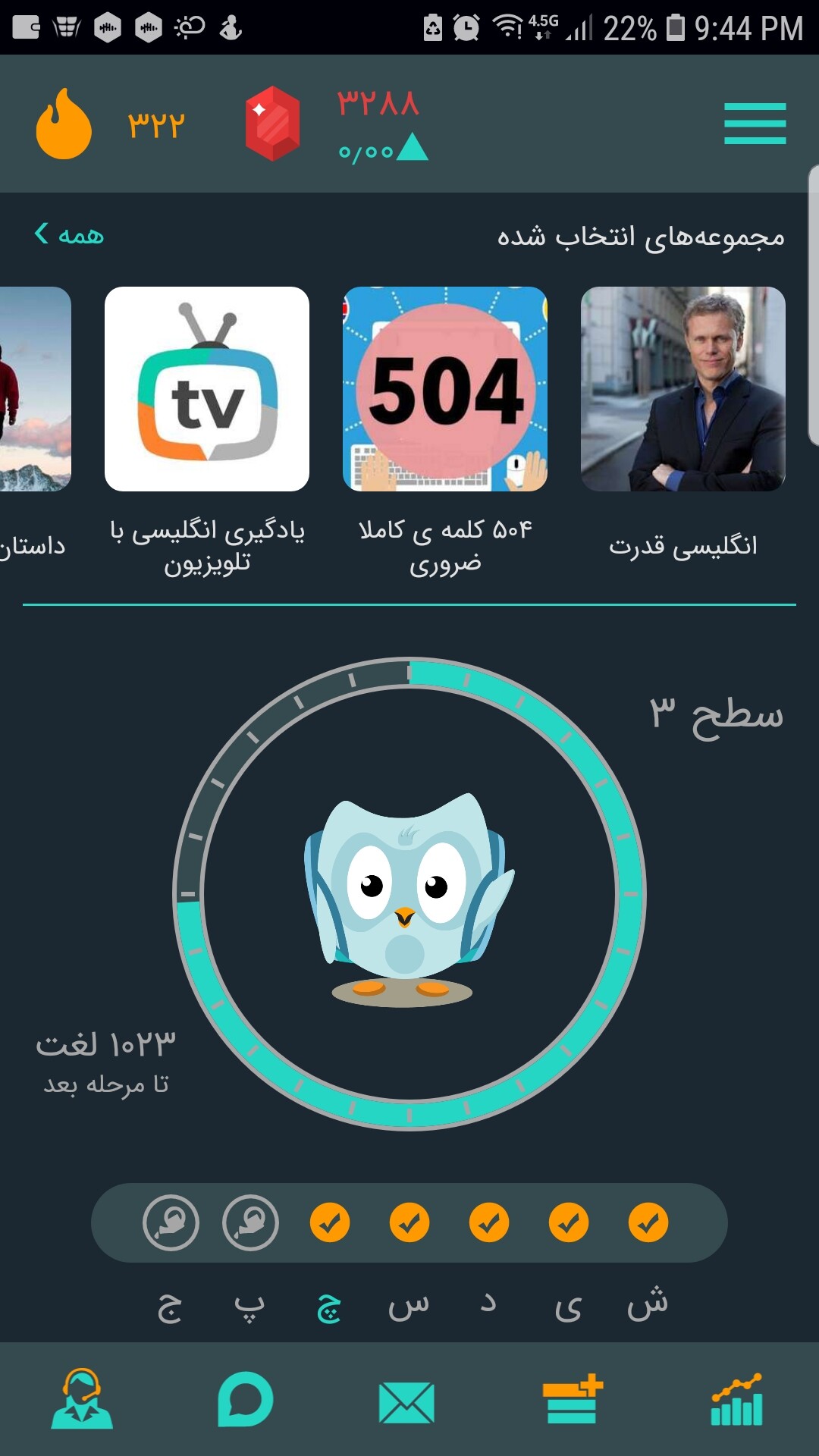Open the انگلیسی قدرت collection
Viewport: 819px width, 1456px height.
(x=682, y=389)
